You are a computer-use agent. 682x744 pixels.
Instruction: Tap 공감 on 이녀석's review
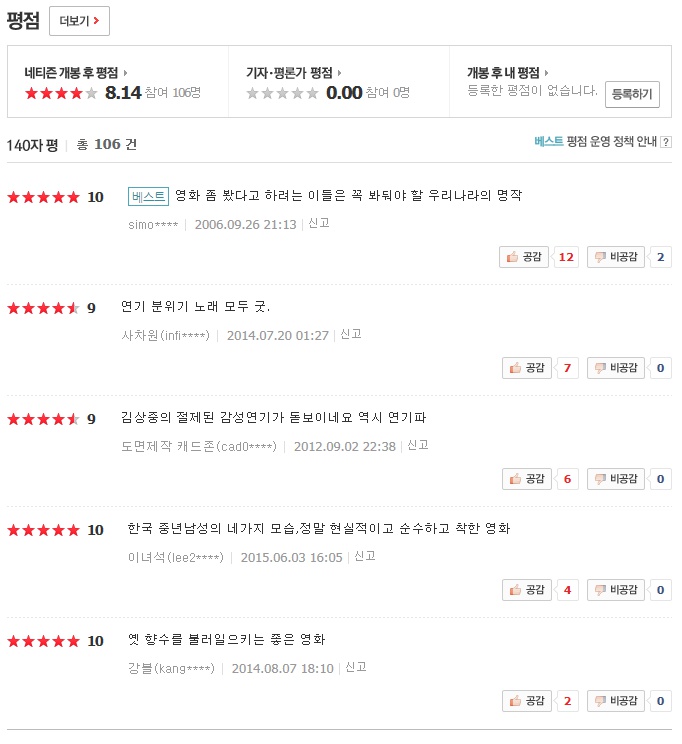(x=527, y=590)
